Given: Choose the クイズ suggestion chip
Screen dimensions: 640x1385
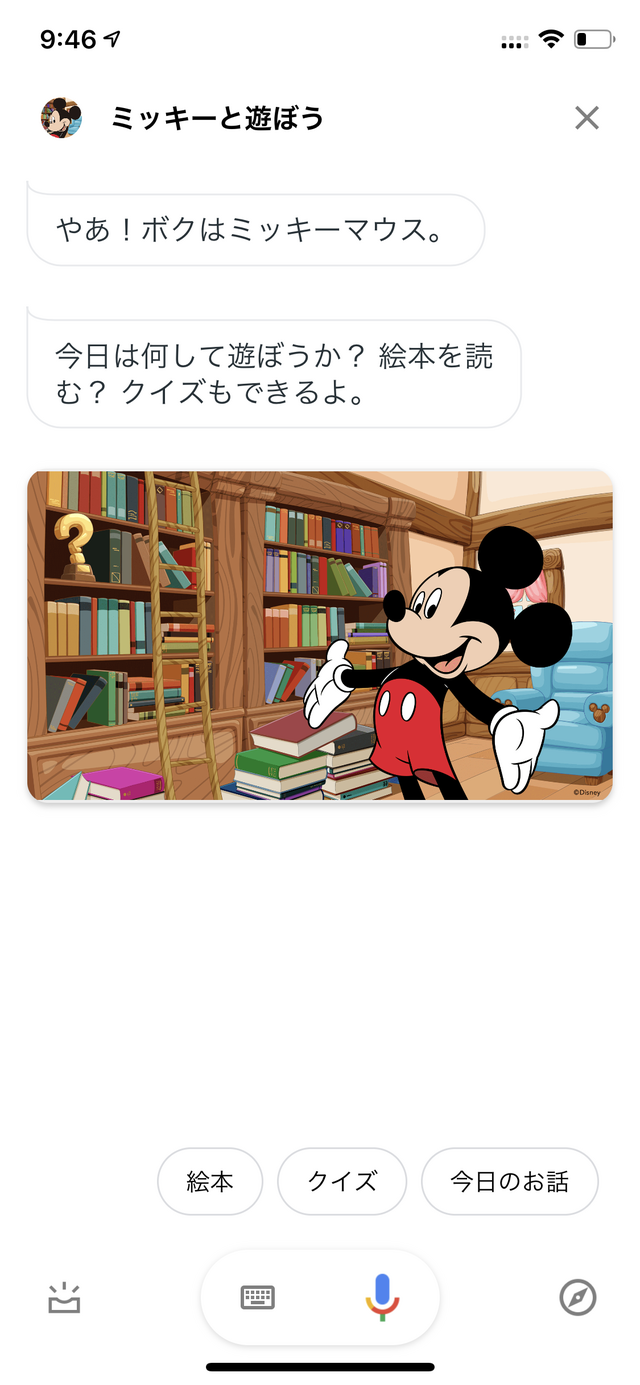Looking at the screenshot, I should [342, 1181].
